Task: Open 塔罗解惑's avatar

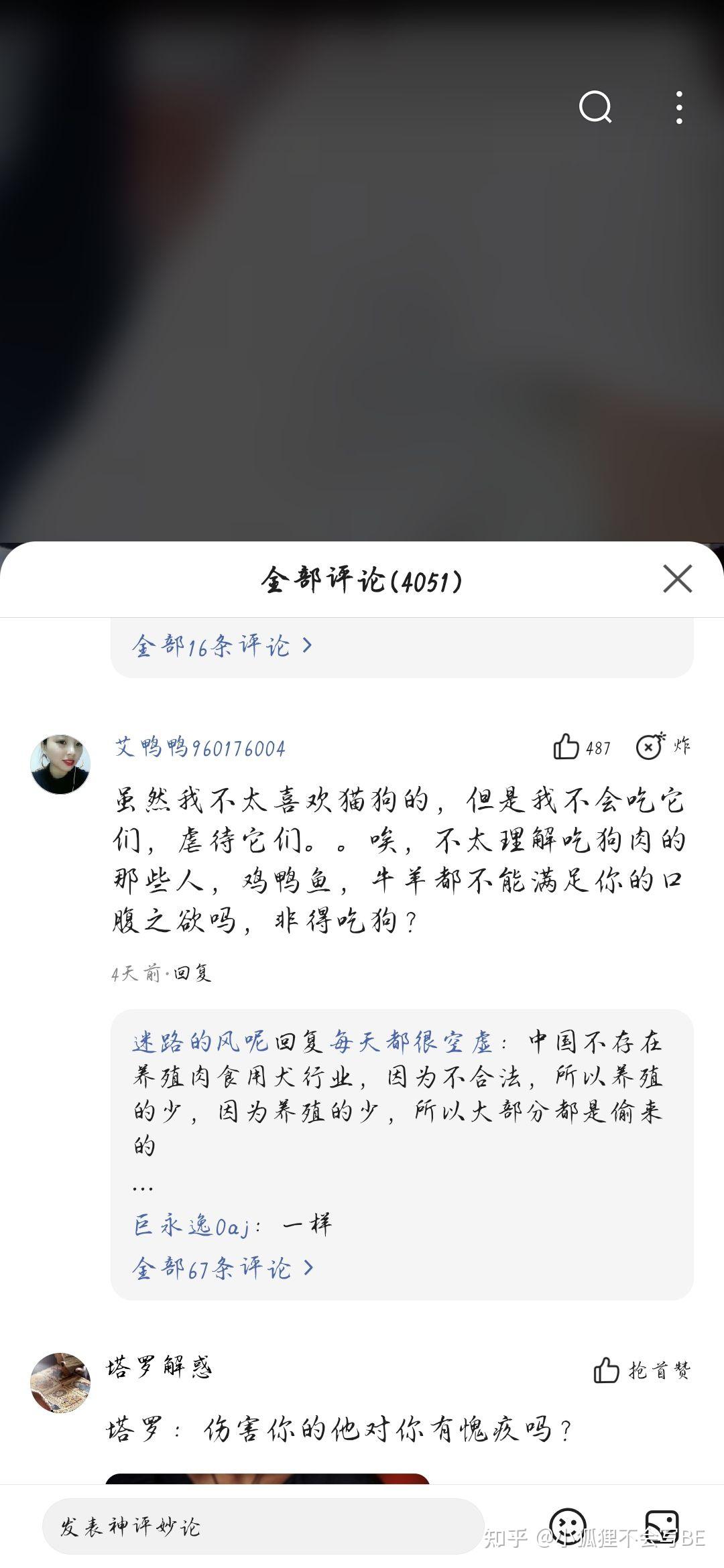Action: tap(60, 1382)
